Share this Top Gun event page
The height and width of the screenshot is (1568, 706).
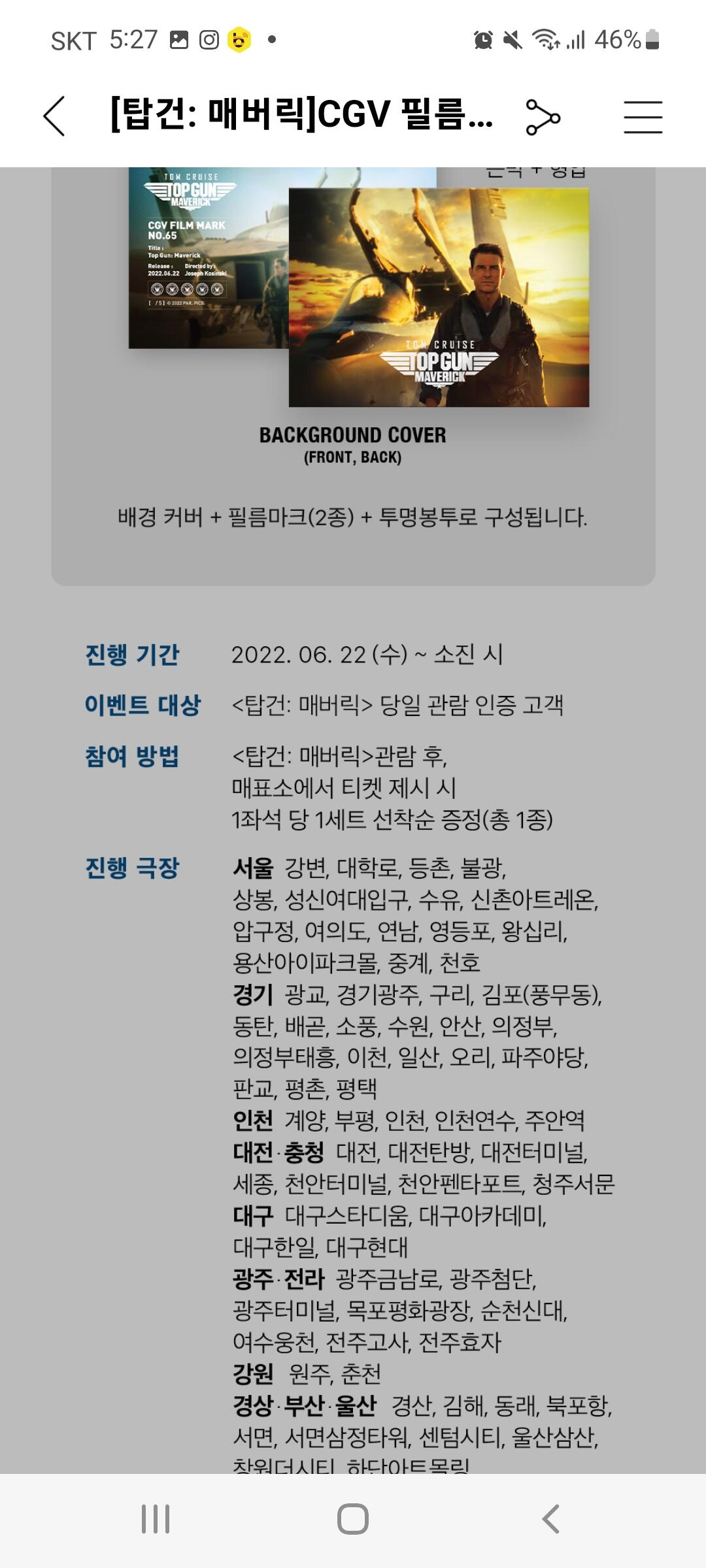543,117
